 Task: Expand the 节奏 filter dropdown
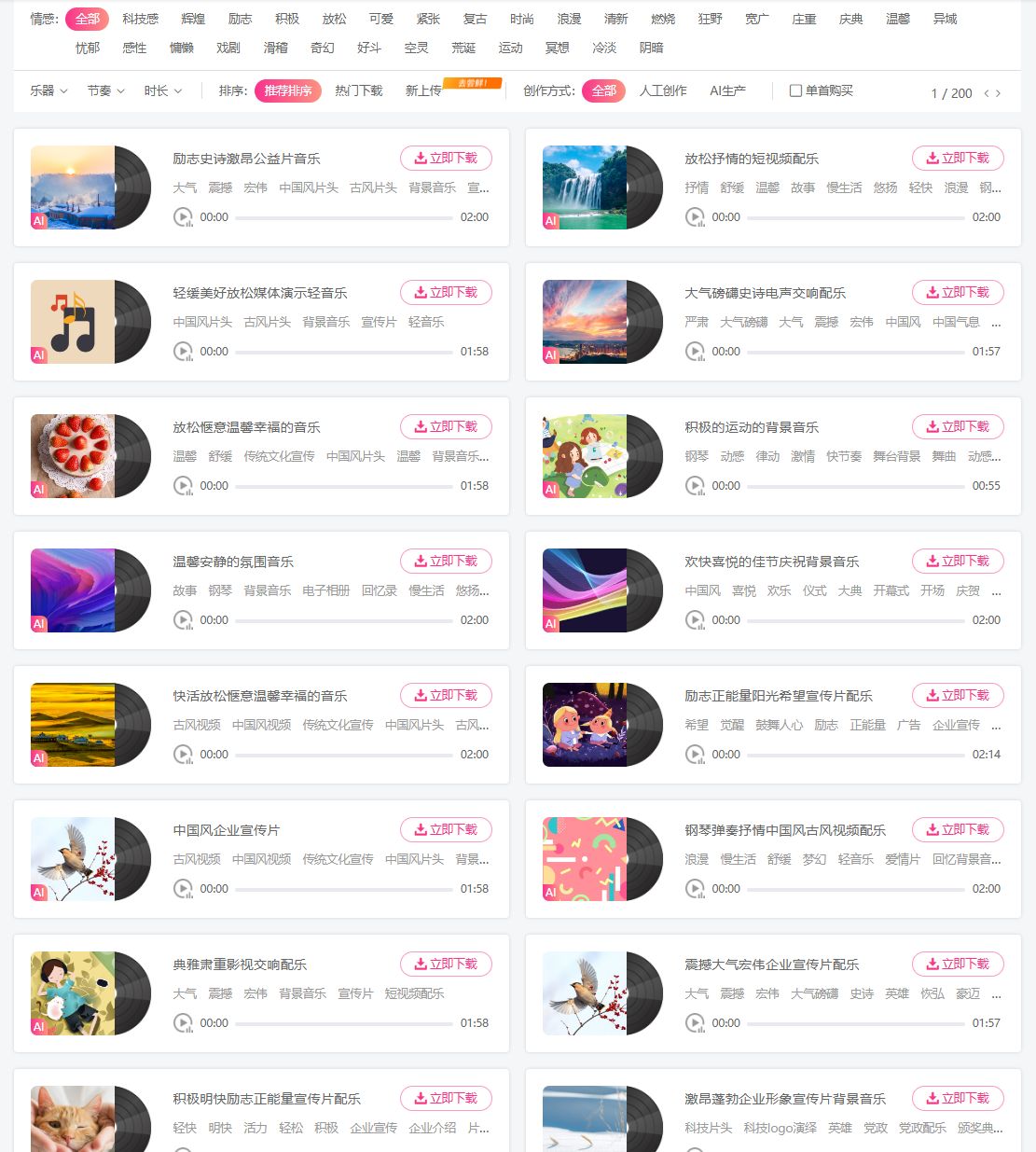coord(104,91)
